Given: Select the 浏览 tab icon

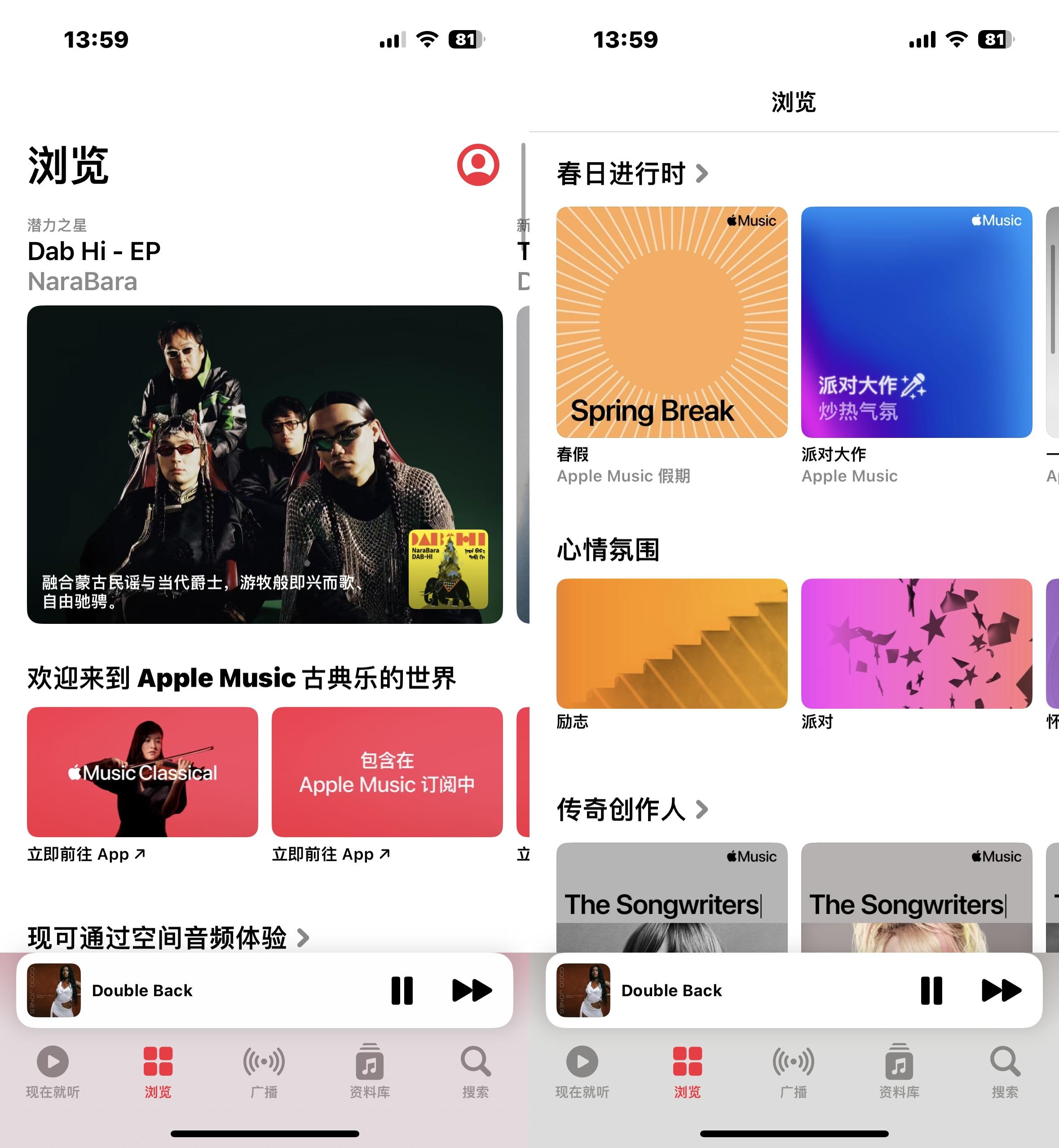Looking at the screenshot, I should pos(158,1063).
